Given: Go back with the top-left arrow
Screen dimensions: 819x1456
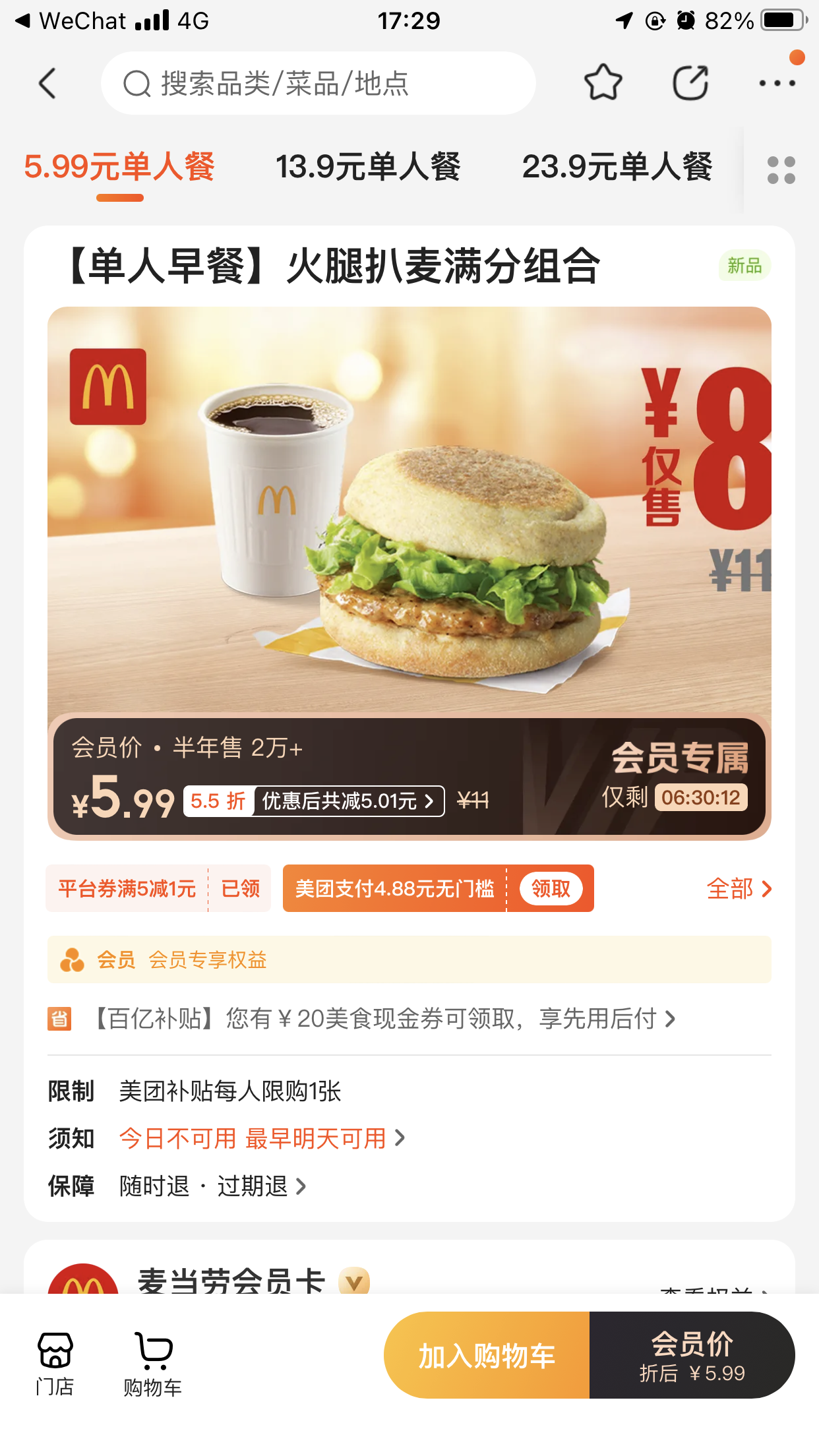Looking at the screenshot, I should click(x=47, y=84).
